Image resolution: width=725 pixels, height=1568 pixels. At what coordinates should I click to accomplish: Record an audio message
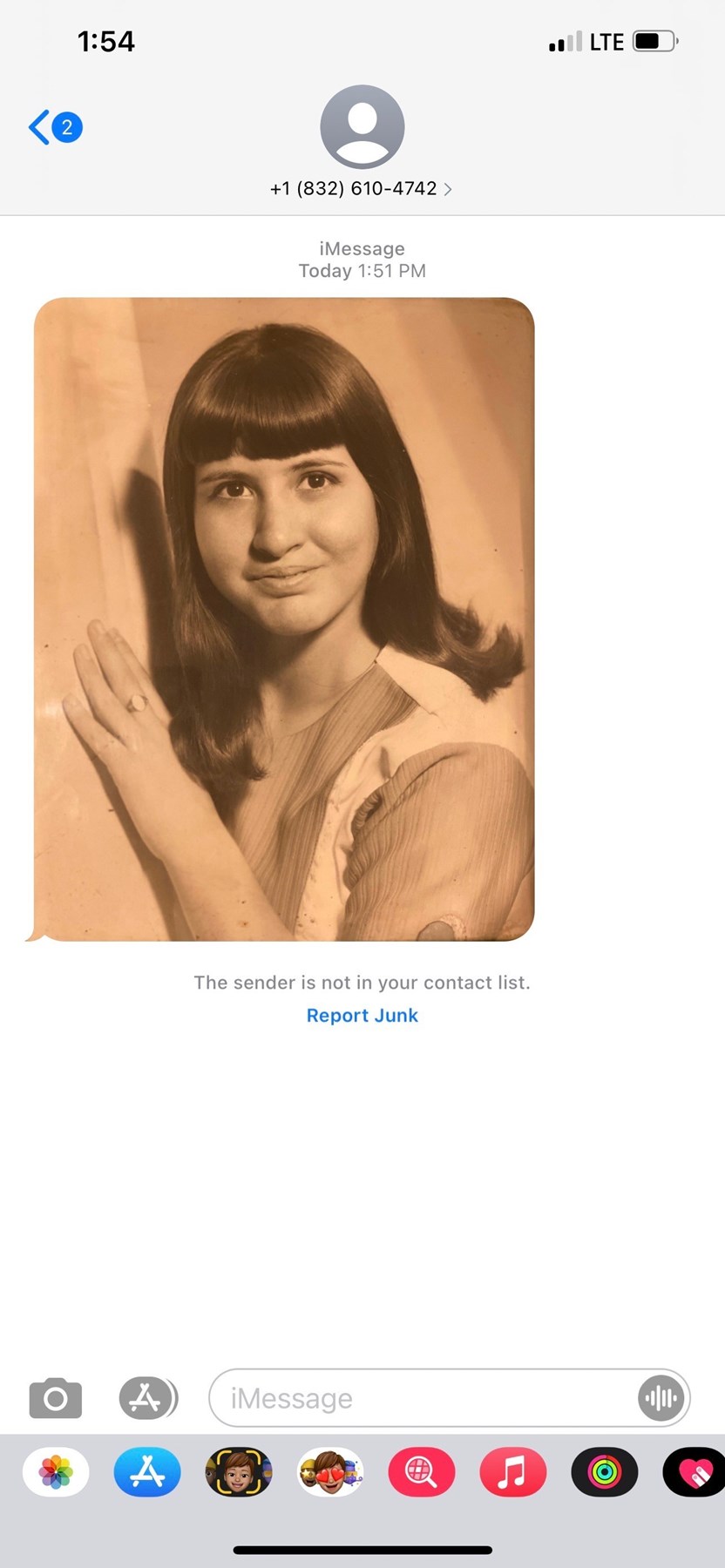coord(661,1398)
